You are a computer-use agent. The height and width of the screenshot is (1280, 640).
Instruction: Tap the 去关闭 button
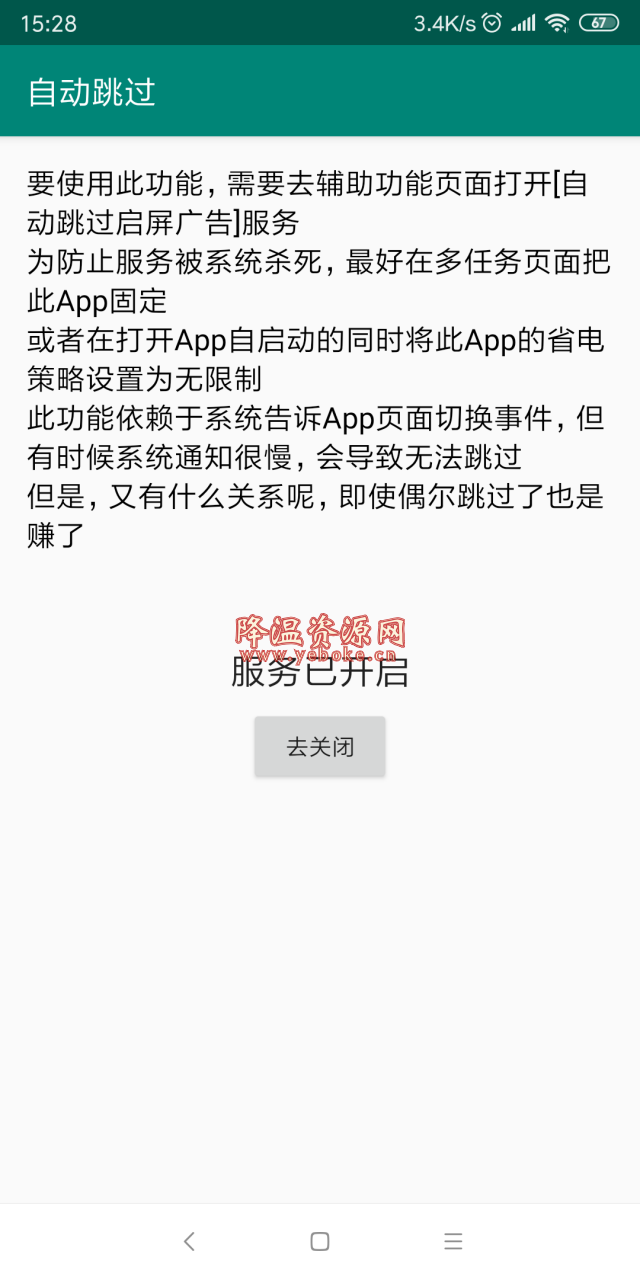click(320, 746)
